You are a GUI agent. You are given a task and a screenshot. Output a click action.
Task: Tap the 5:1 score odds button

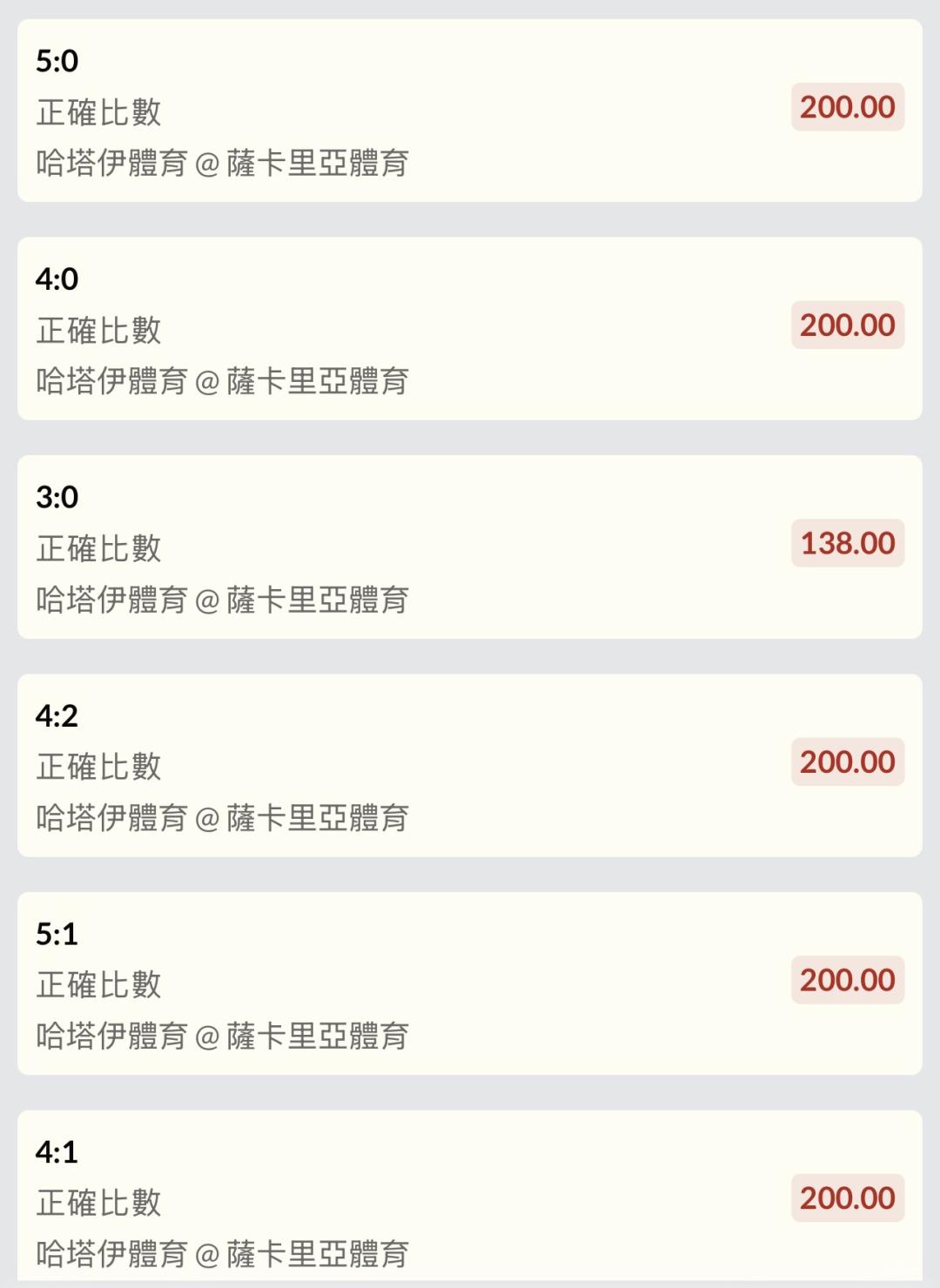tap(847, 981)
